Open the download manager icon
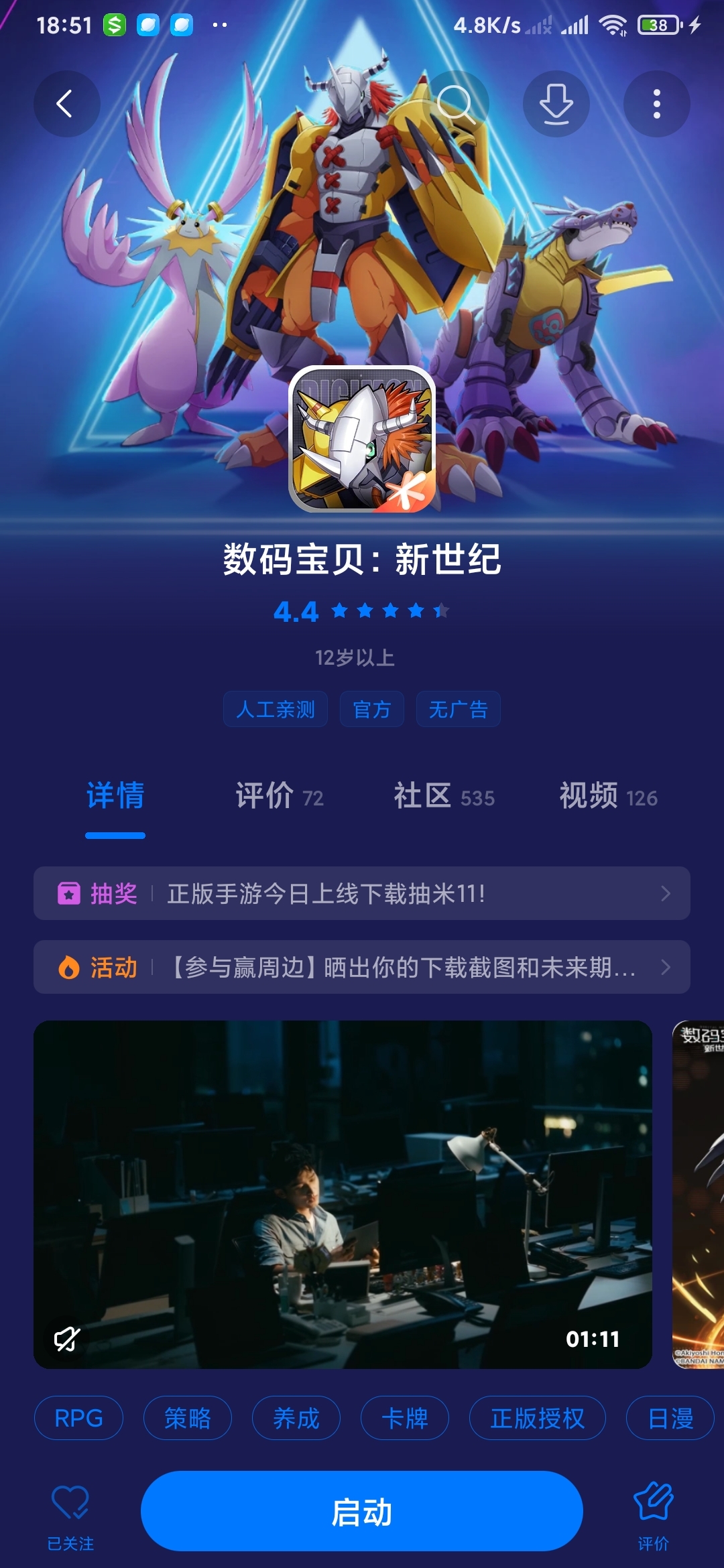The image size is (724, 1568). click(556, 104)
